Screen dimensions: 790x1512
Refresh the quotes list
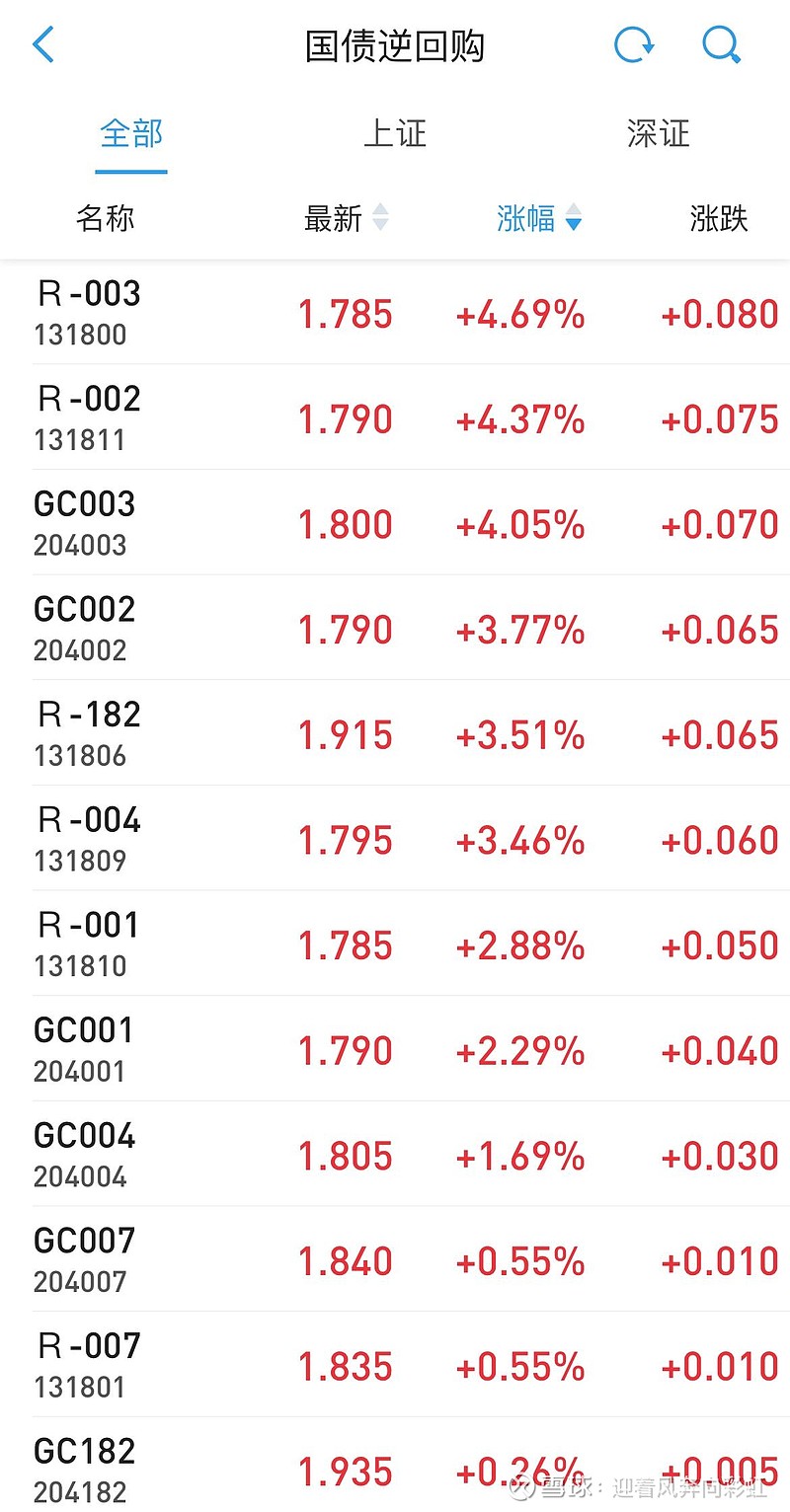coord(633,45)
